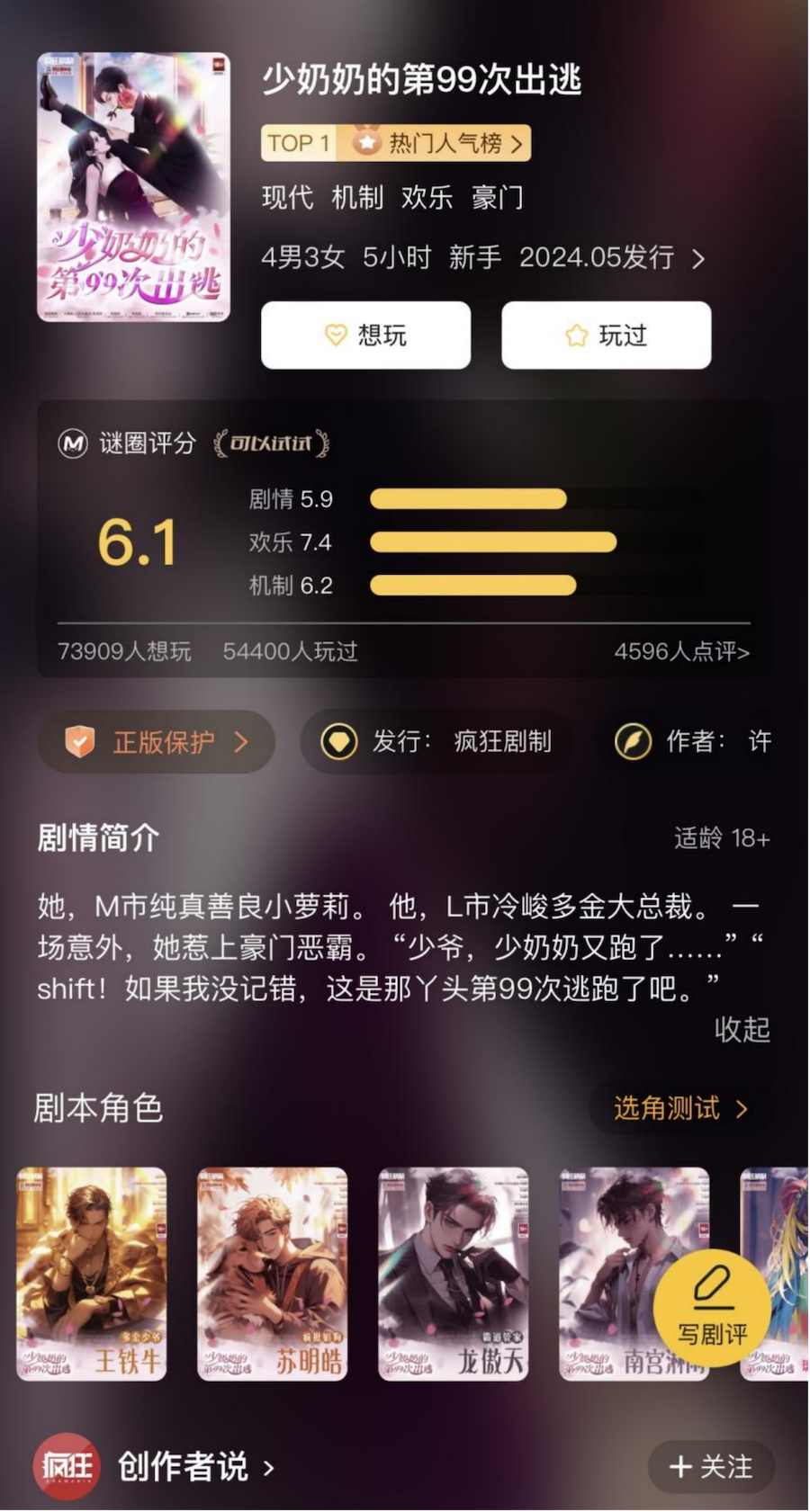Tap the 写剧评 floating button
Image resolution: width=810 pixels, height=1512 pixels.
pos(712,1307)
